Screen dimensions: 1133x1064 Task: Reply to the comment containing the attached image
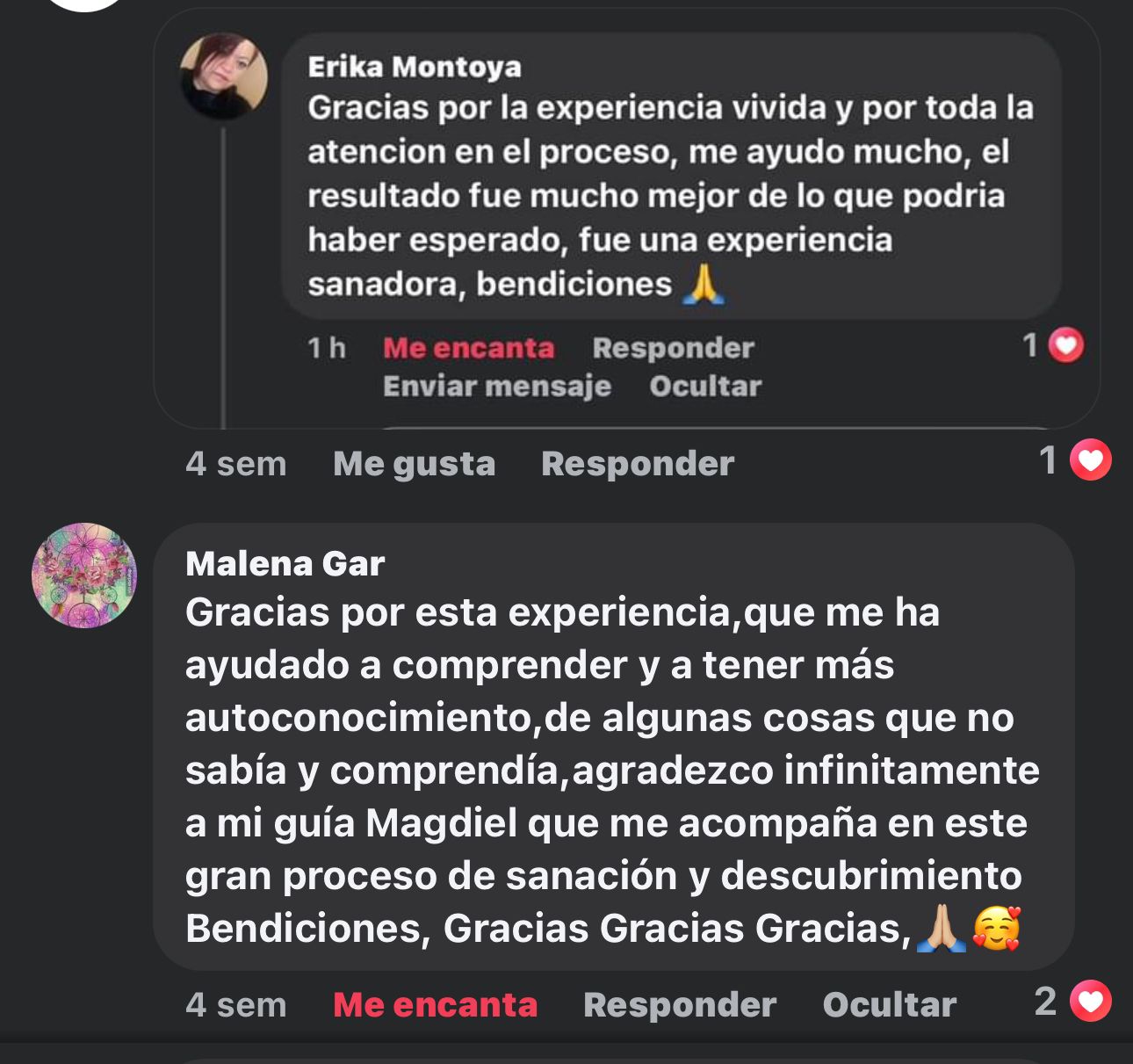pyautogui.click(x=637, y=463)
